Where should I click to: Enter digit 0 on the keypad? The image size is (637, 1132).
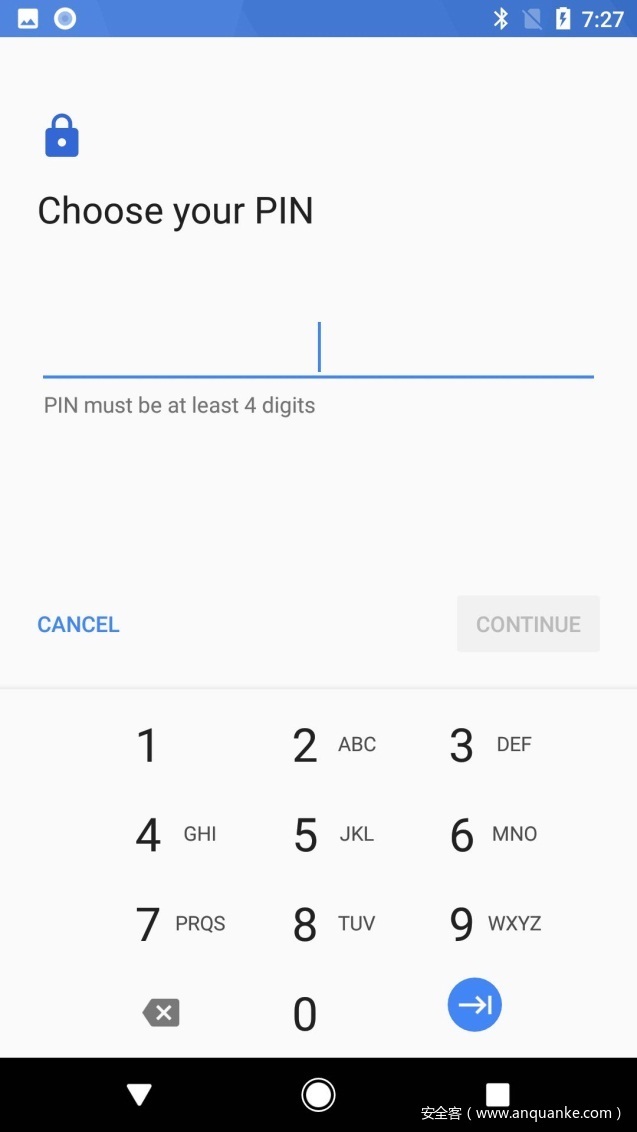point(305,1014)
